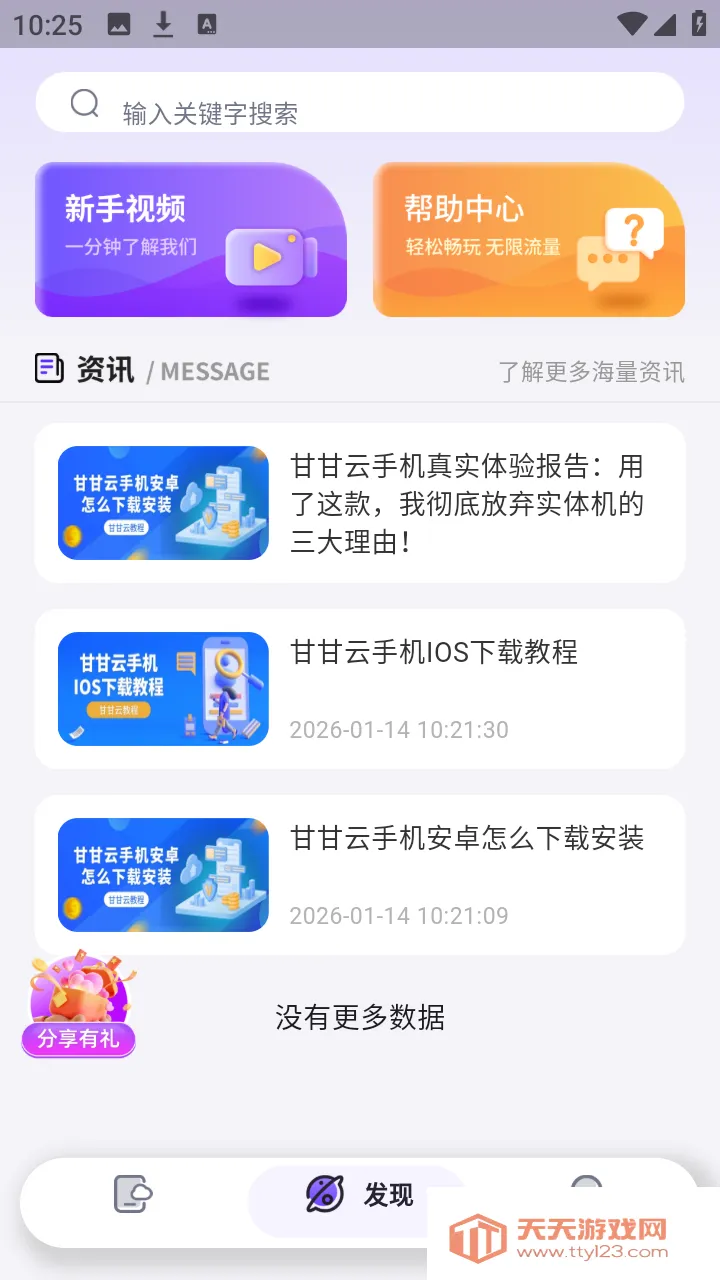Tap the 输入关键字搜索 search input field
The width and height of the screenshot is (720, 1280).
tap(300, 101)
